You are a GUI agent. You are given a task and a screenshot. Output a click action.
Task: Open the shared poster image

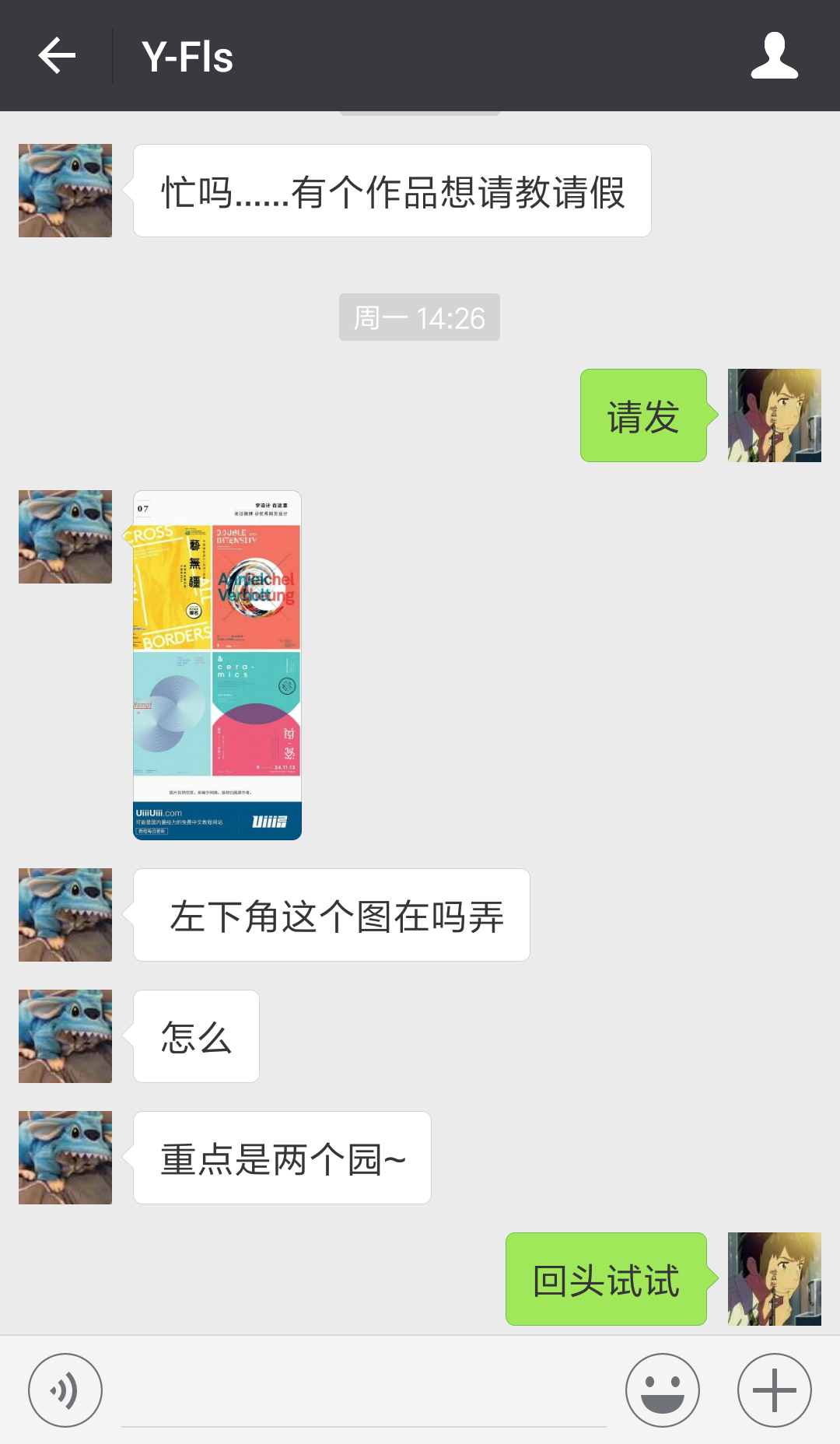pos(217,664)
